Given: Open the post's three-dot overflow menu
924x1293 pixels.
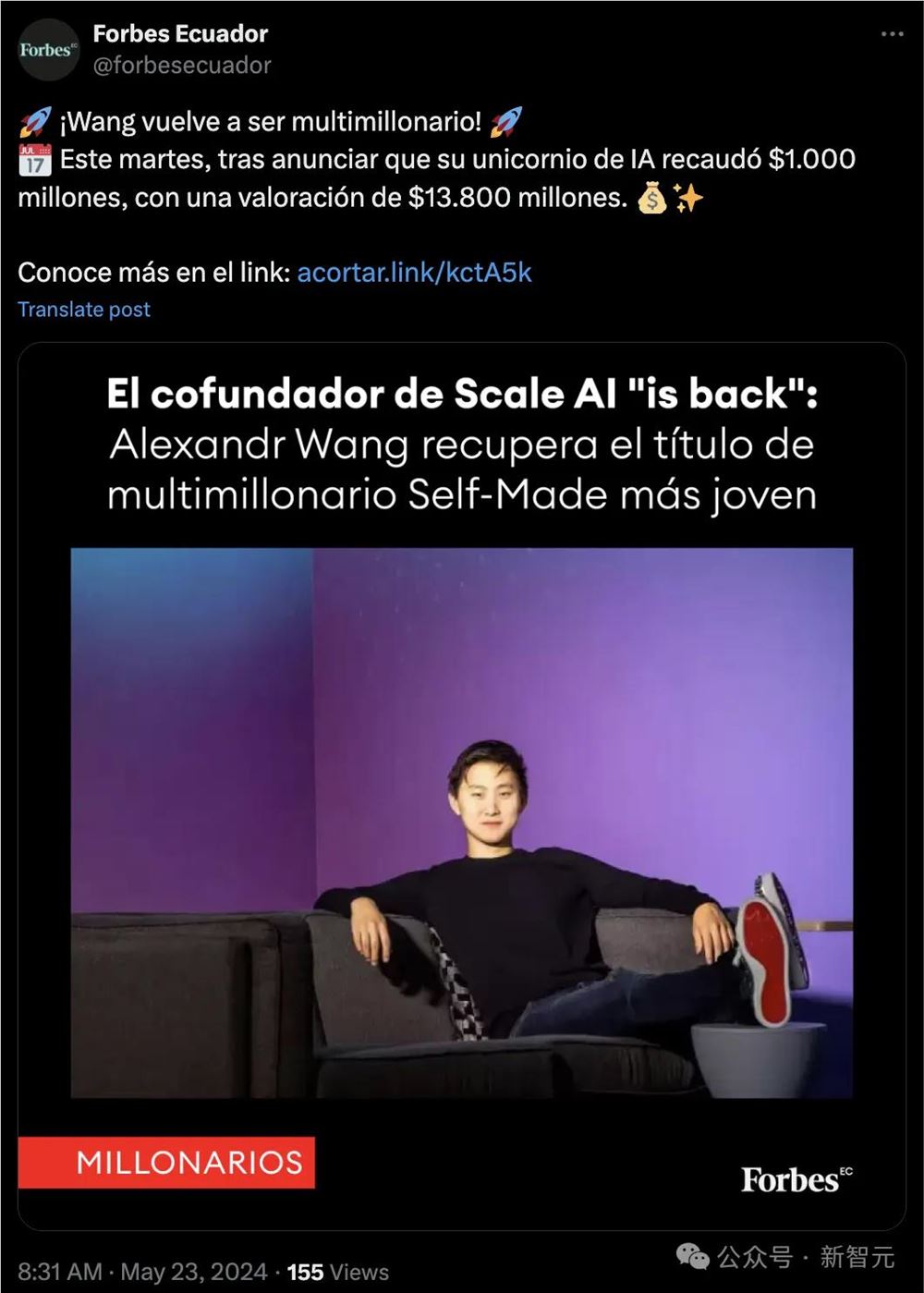Looking at the screenshot, I should [892, 34].
